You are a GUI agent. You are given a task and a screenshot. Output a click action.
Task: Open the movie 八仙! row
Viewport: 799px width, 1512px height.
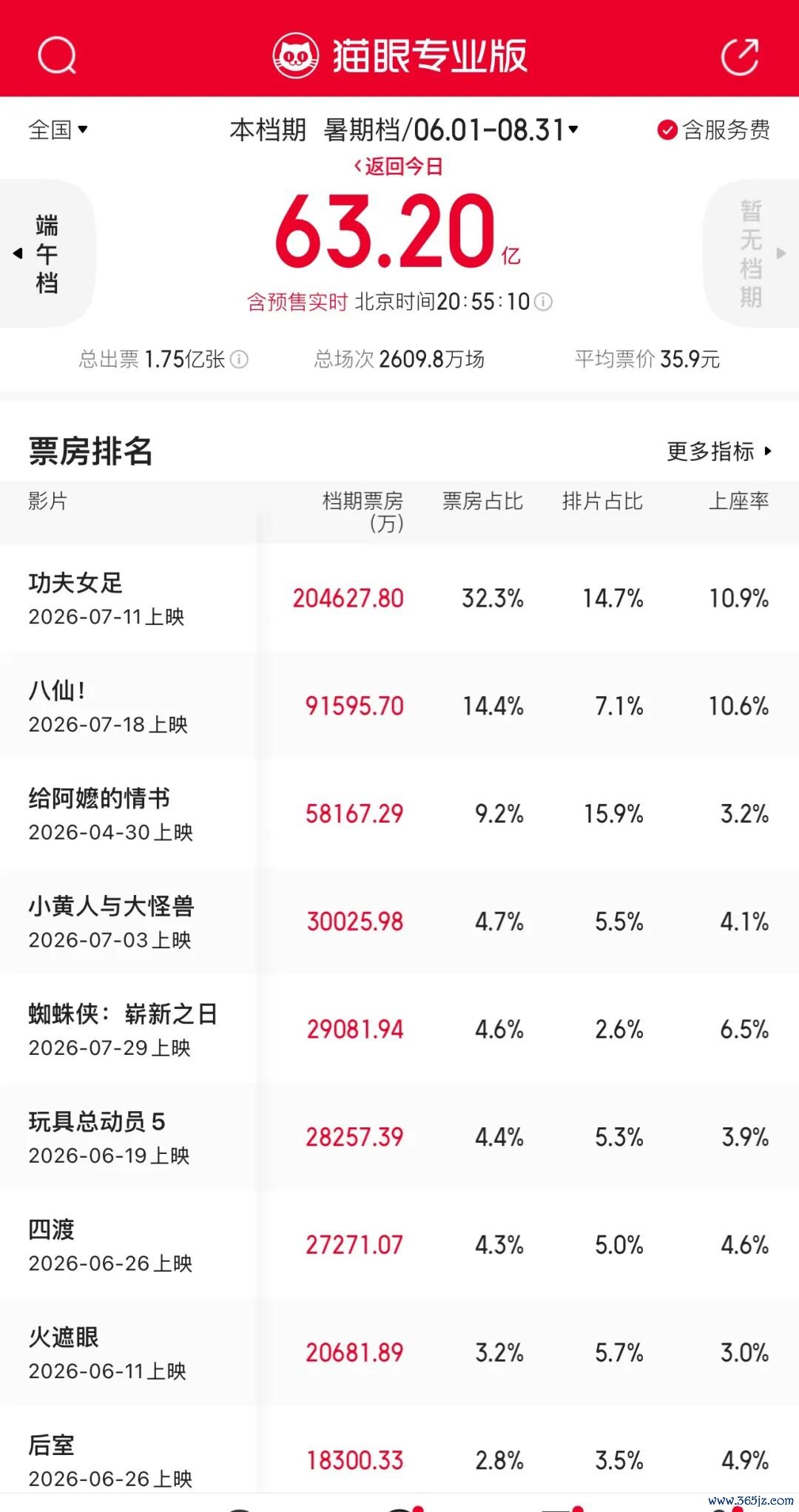point(399,706)
